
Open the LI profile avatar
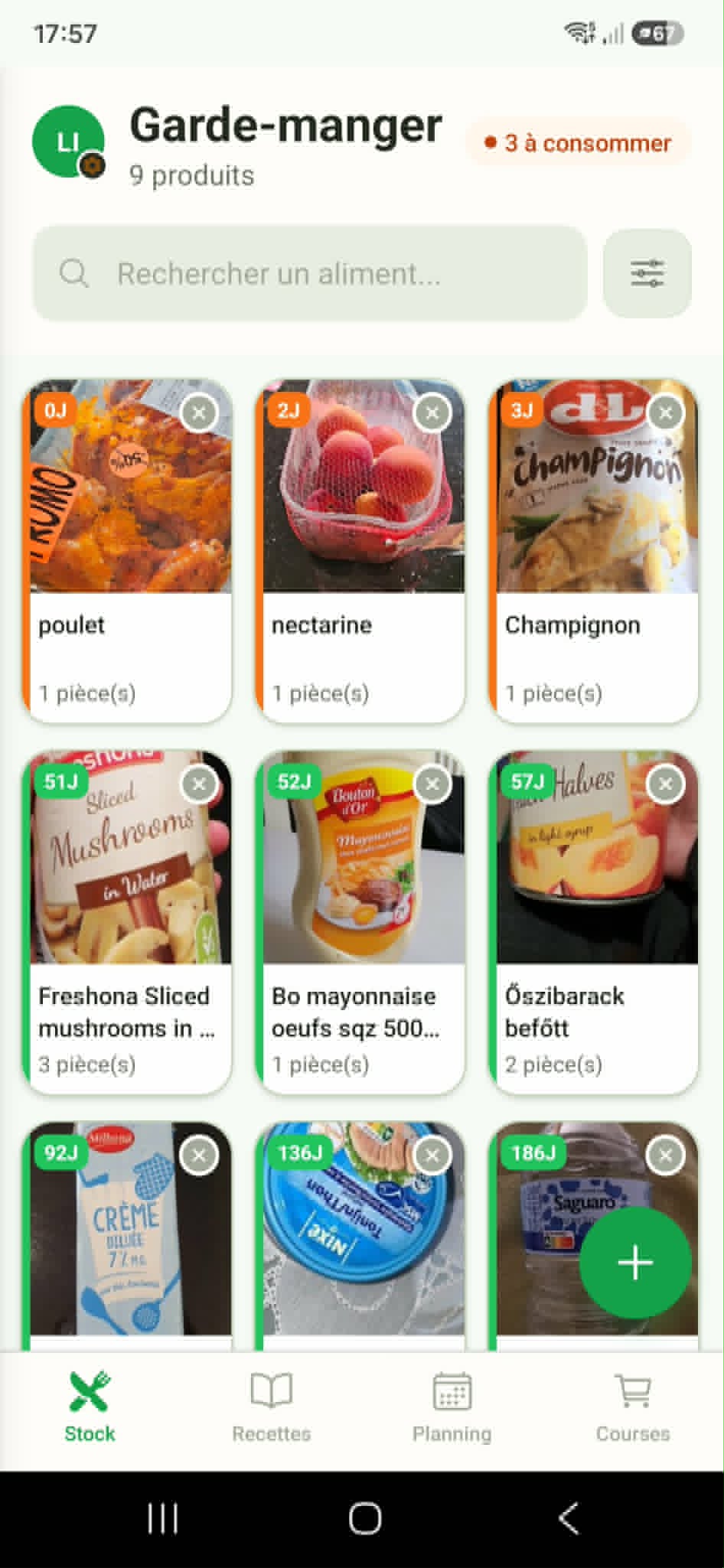(x=68, y=142)
